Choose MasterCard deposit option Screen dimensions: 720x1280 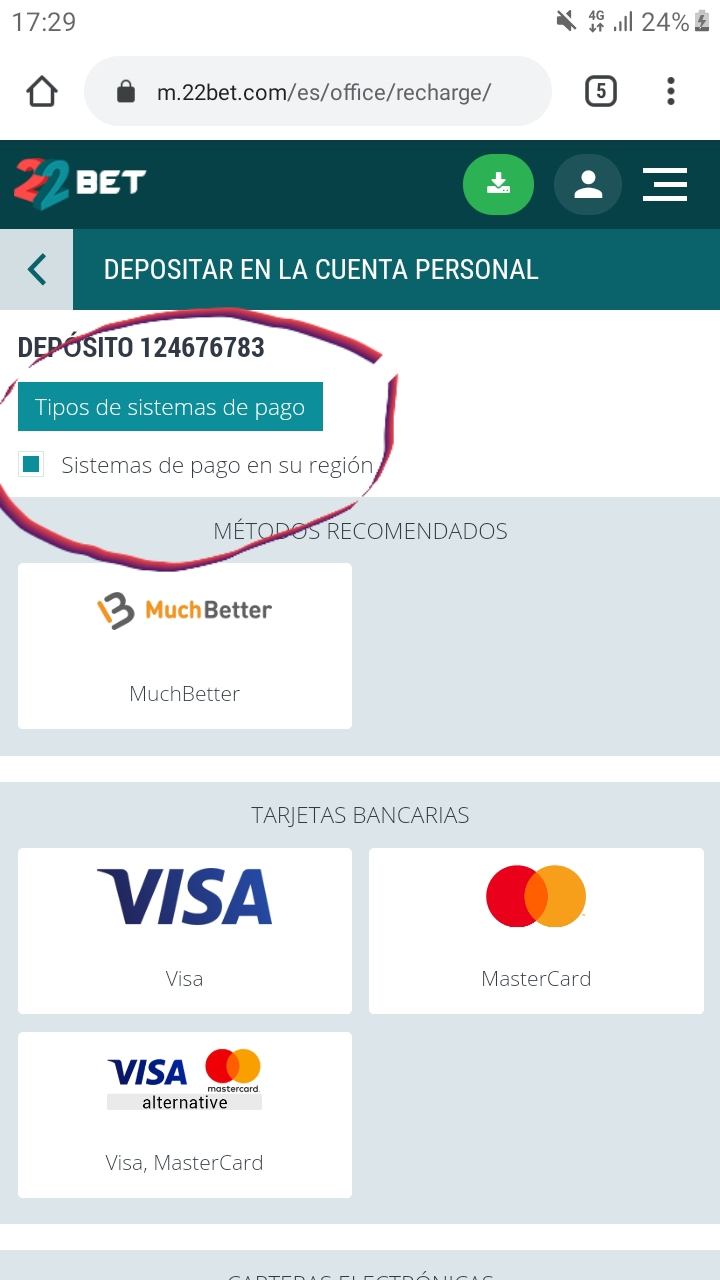[536, 930]
